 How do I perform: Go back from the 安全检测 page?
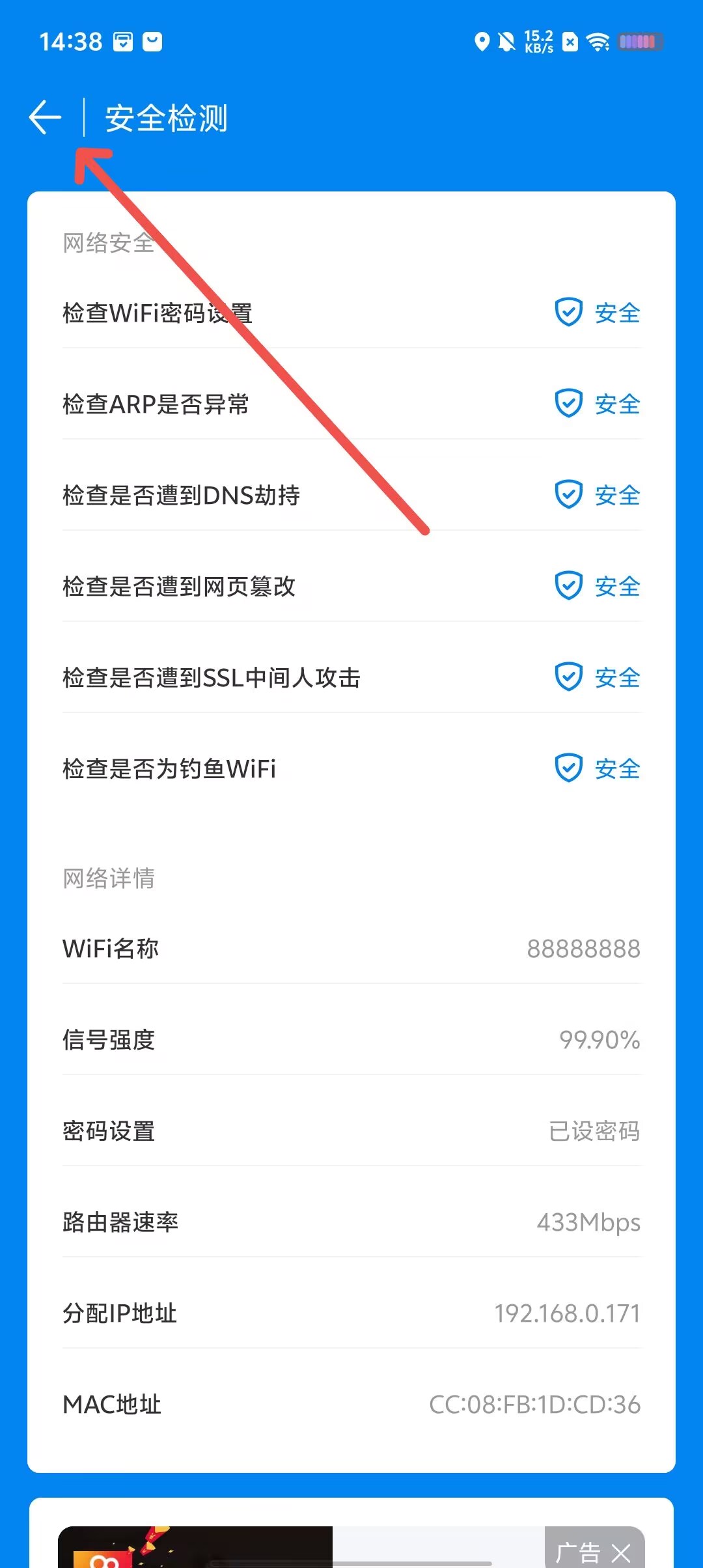pyautogui.click(x=46, y=118)
